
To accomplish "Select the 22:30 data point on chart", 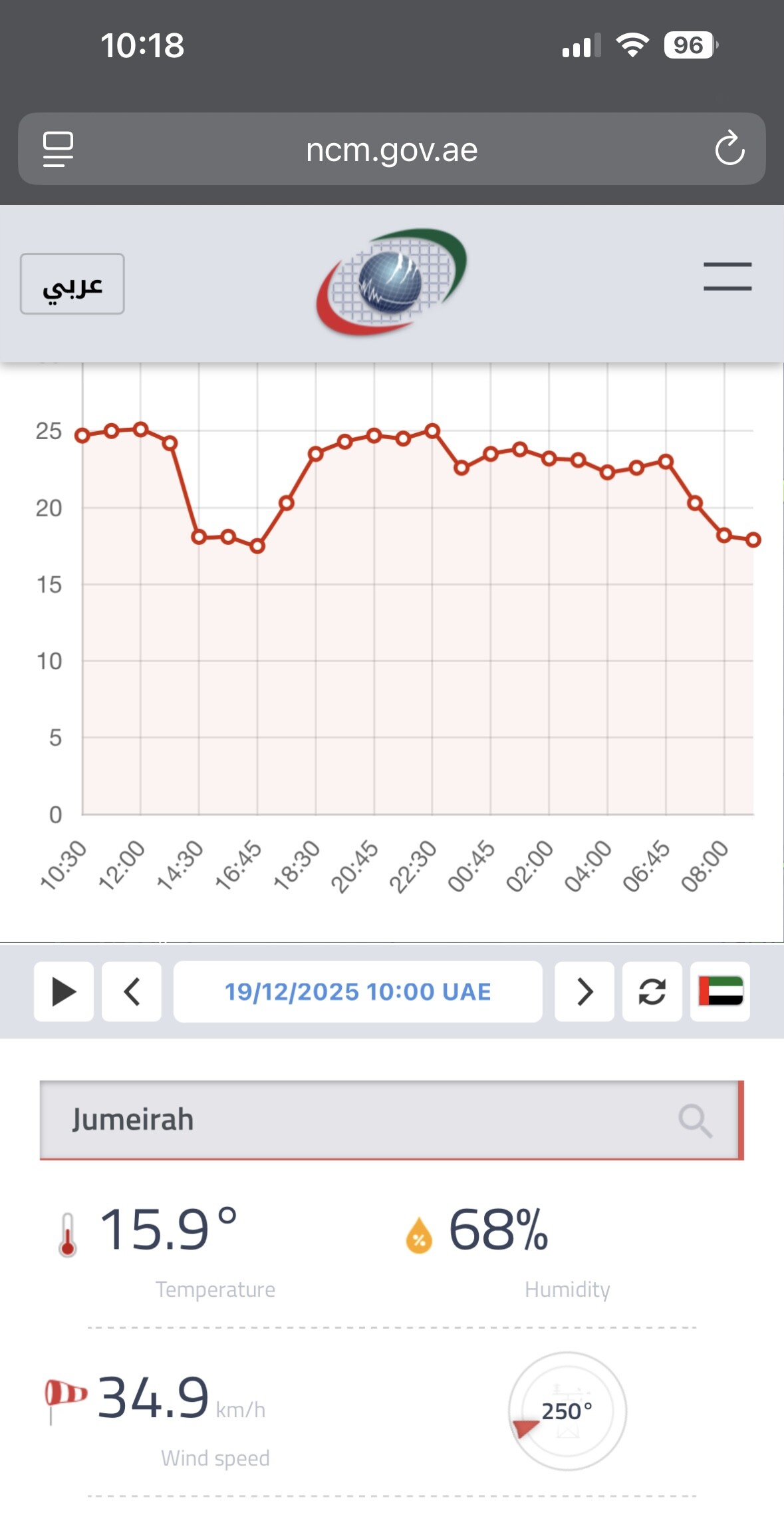I will point(432,430).
